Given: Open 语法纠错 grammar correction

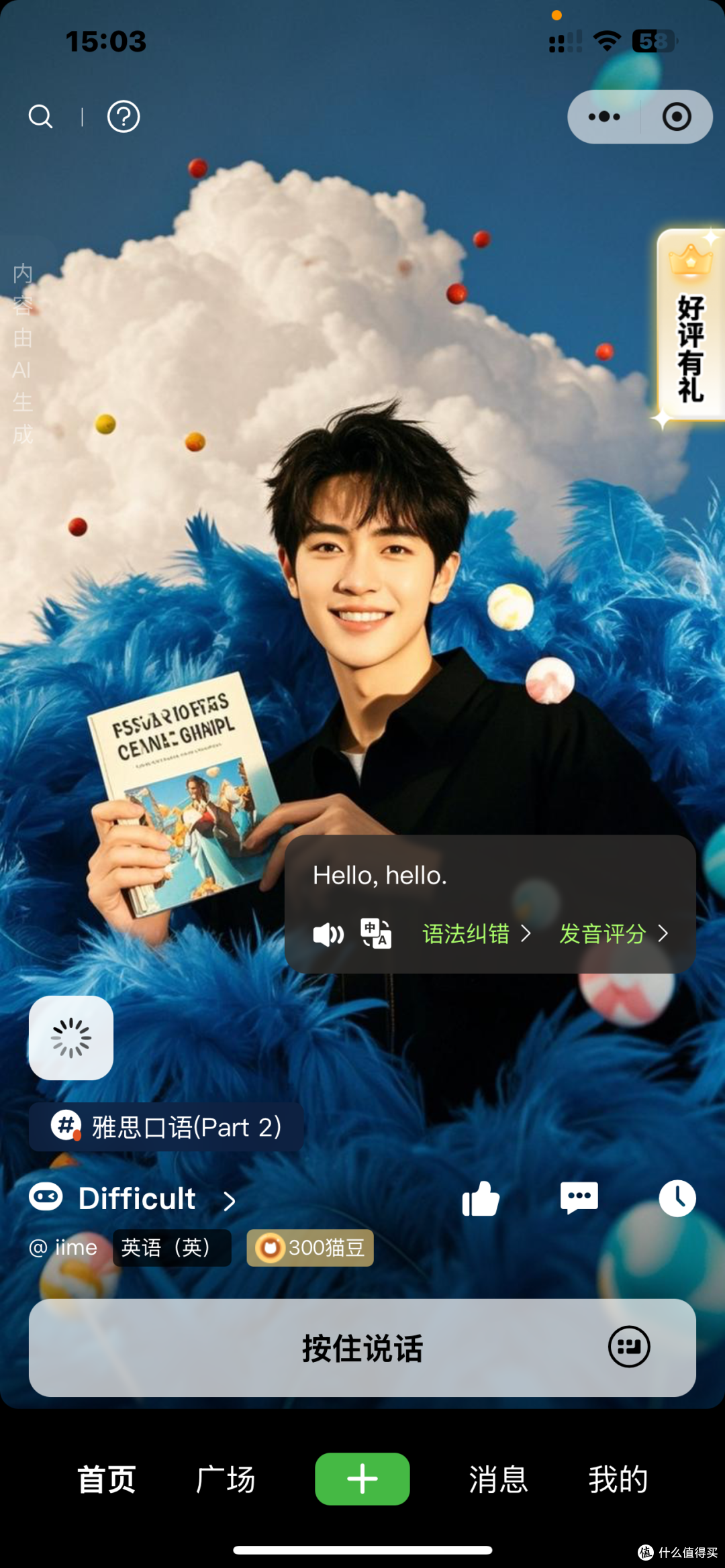Looking at the screenshot, I should click(477, 933).
